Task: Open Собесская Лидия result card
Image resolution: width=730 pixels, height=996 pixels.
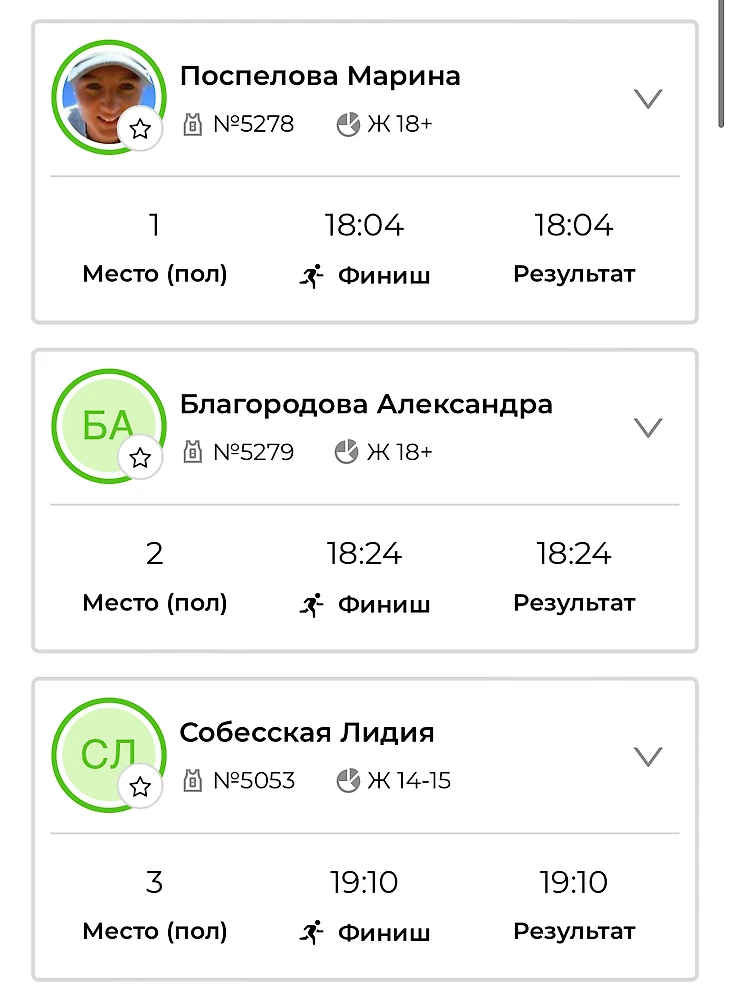Action: tap(307, 733)
